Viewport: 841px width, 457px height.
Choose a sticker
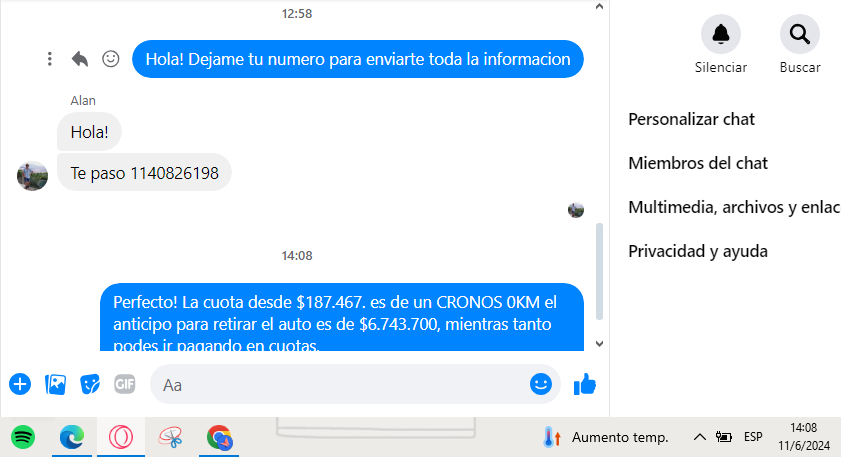click(91, 384)
